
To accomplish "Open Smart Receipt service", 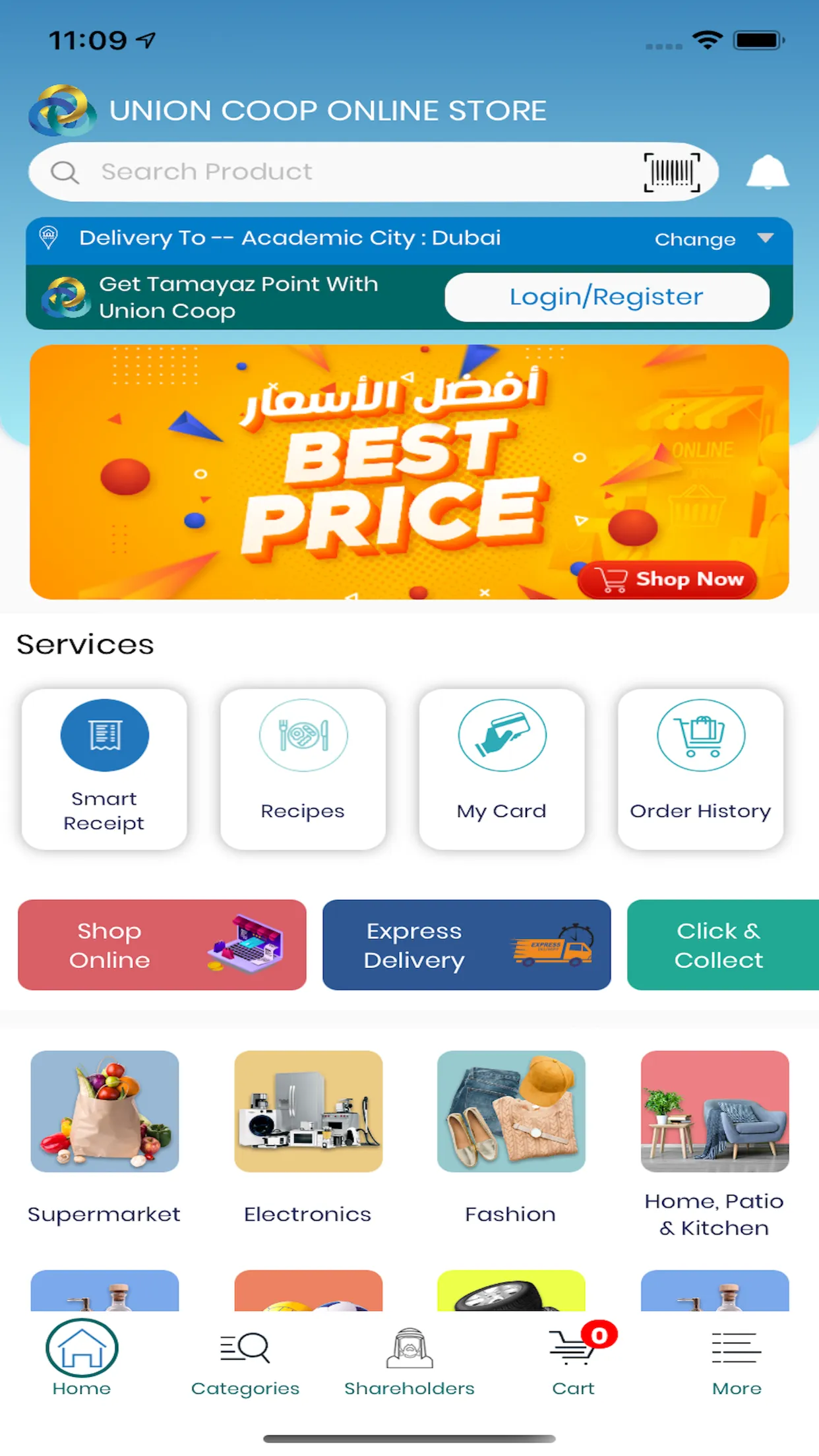I will tap(104, 769).
